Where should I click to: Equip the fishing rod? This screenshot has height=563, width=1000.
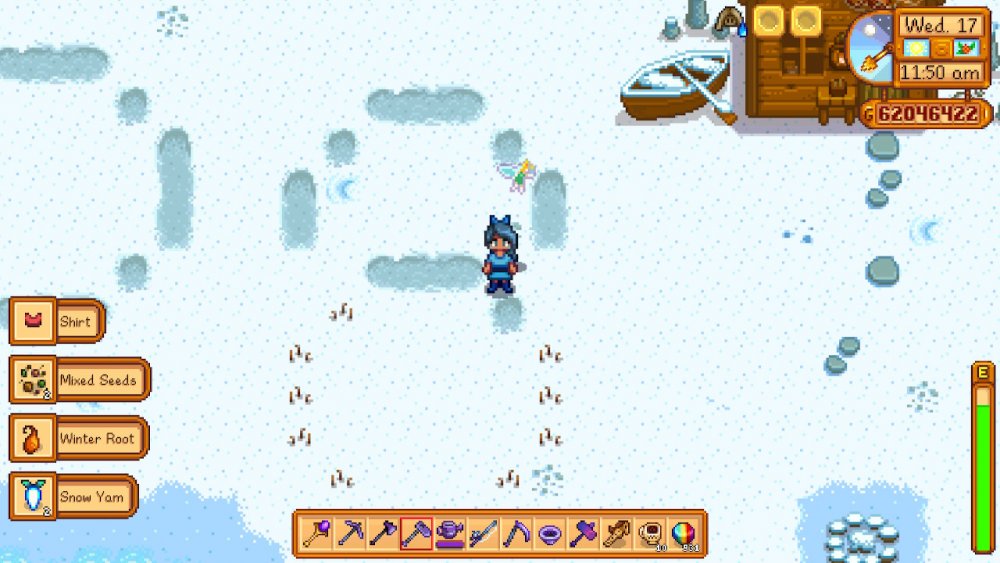[x=483, y=534]
